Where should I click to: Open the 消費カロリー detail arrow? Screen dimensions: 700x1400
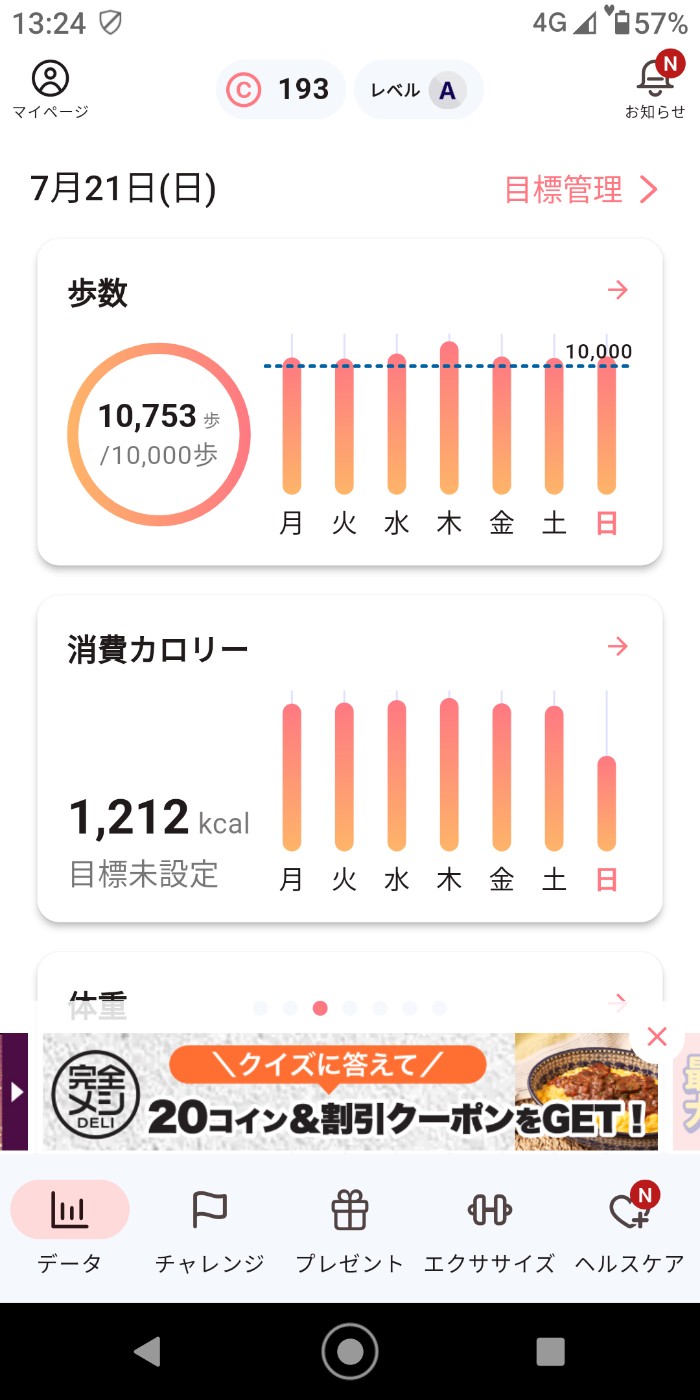coord(618,646)
